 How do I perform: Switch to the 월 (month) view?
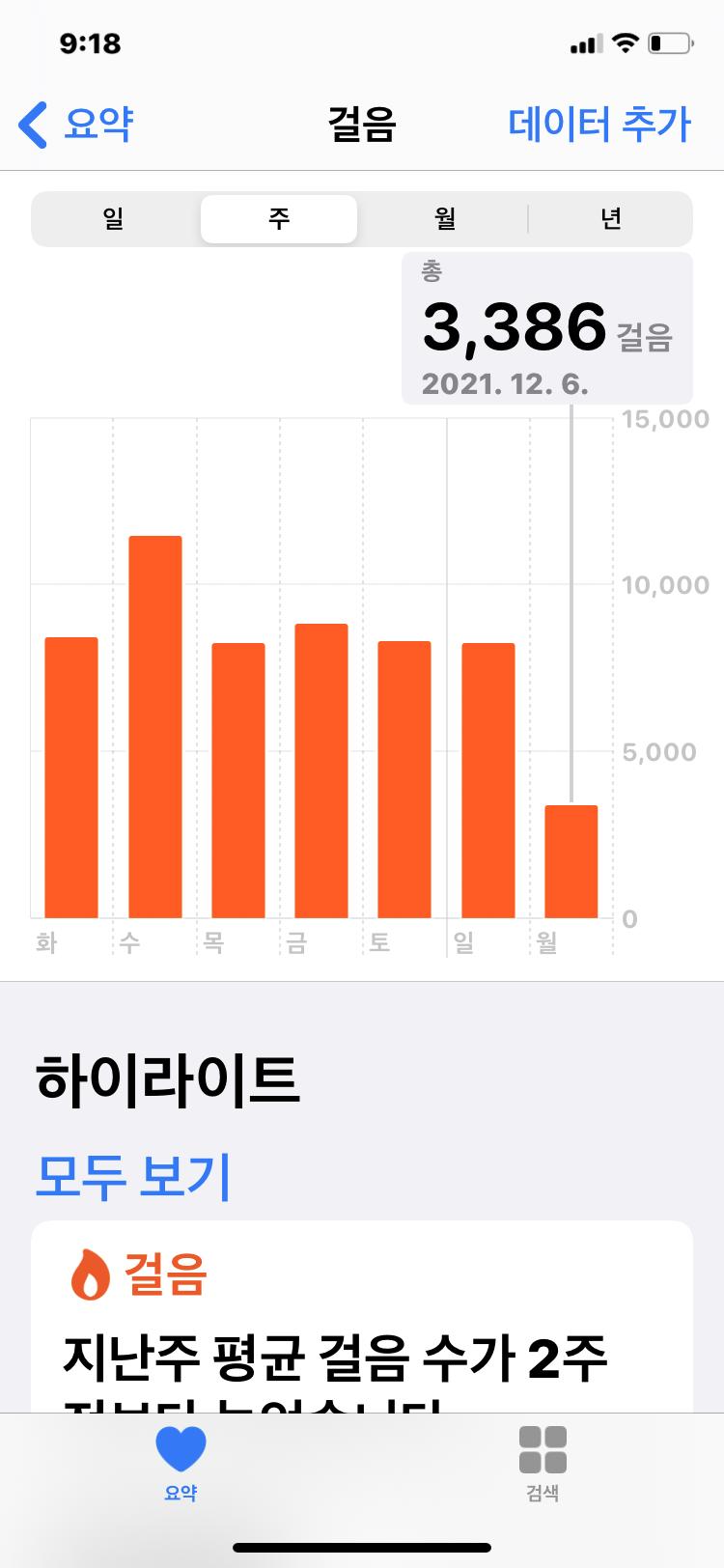pyautogui.click(x=444, y=219)
